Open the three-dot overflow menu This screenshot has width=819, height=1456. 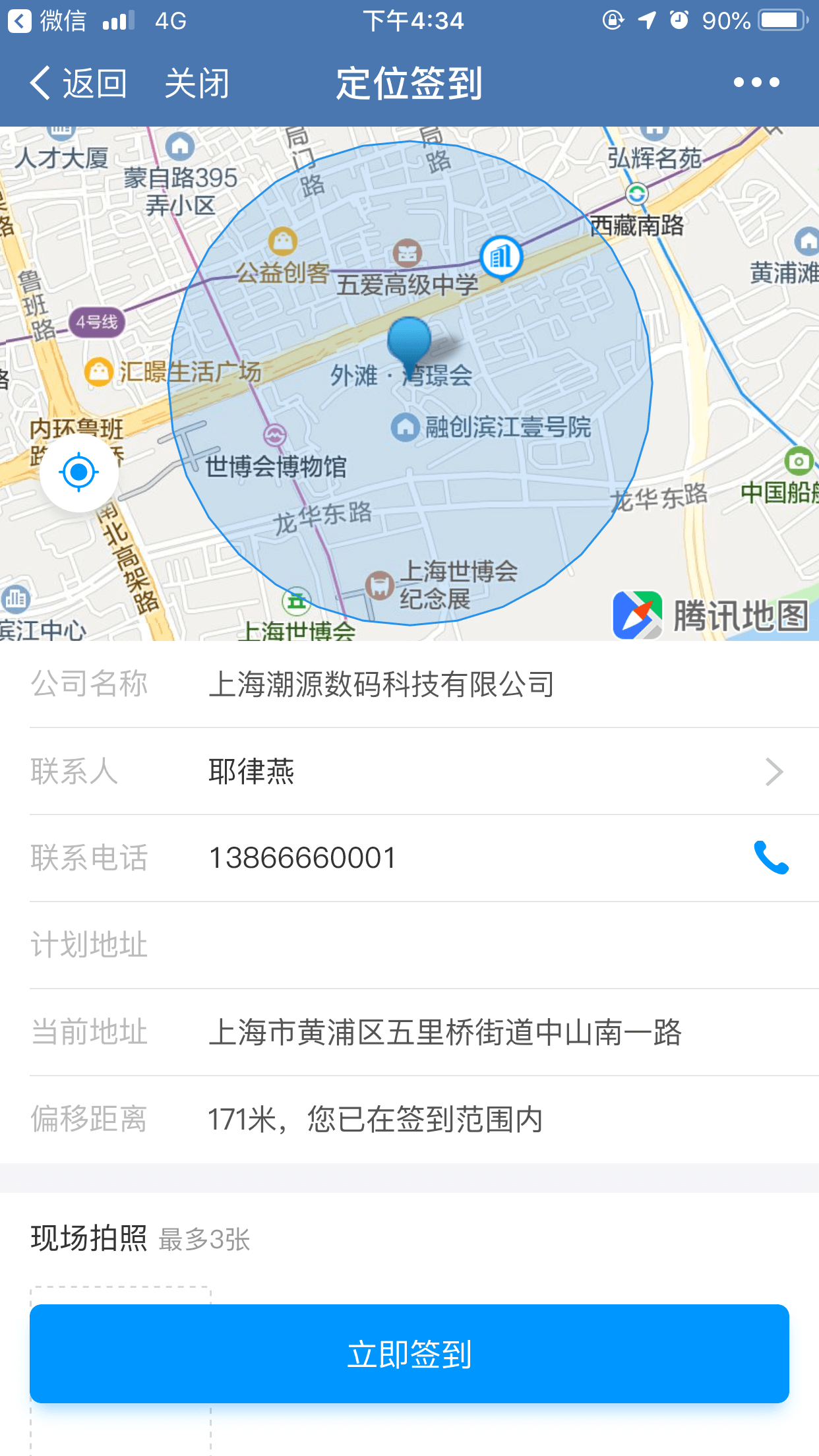(756, 82)
